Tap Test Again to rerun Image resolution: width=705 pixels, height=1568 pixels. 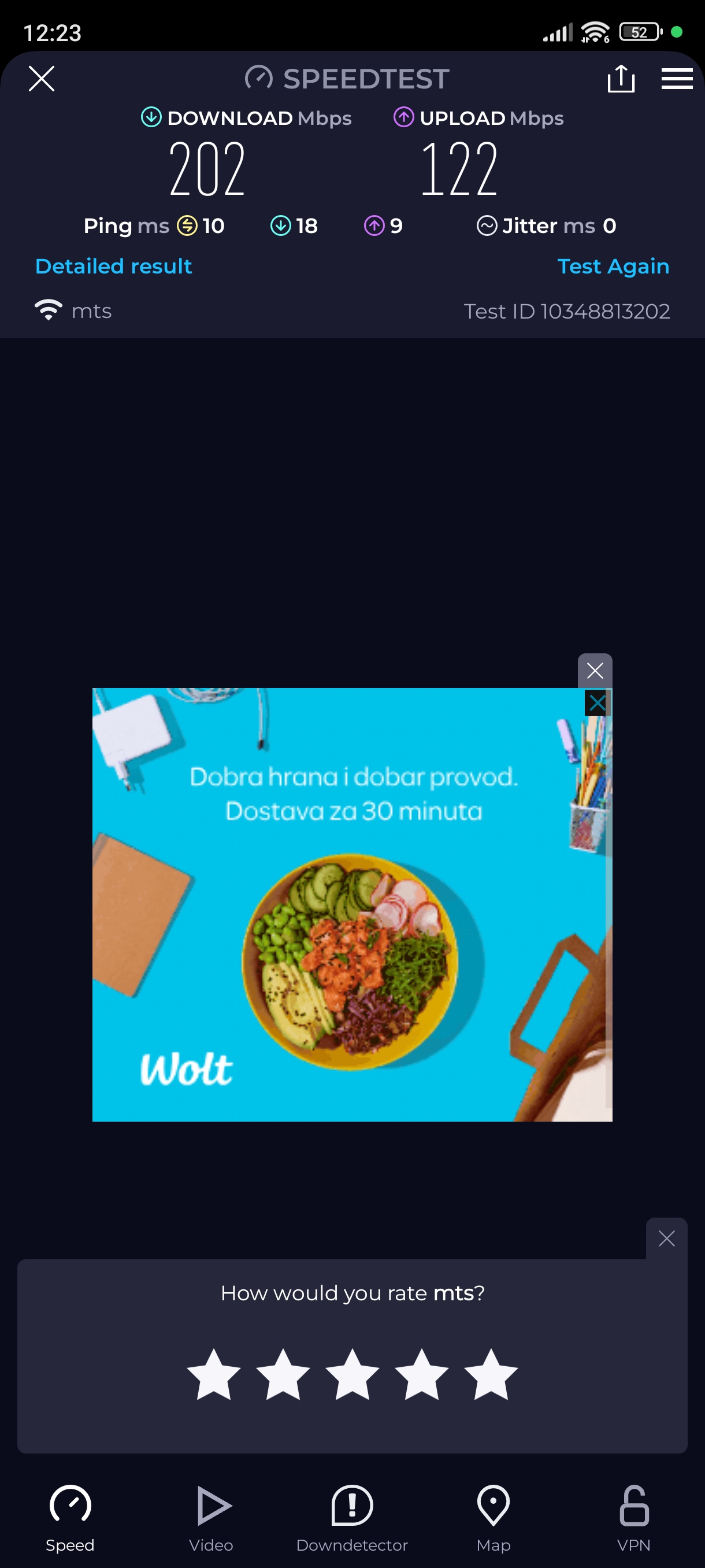[613, 266]
